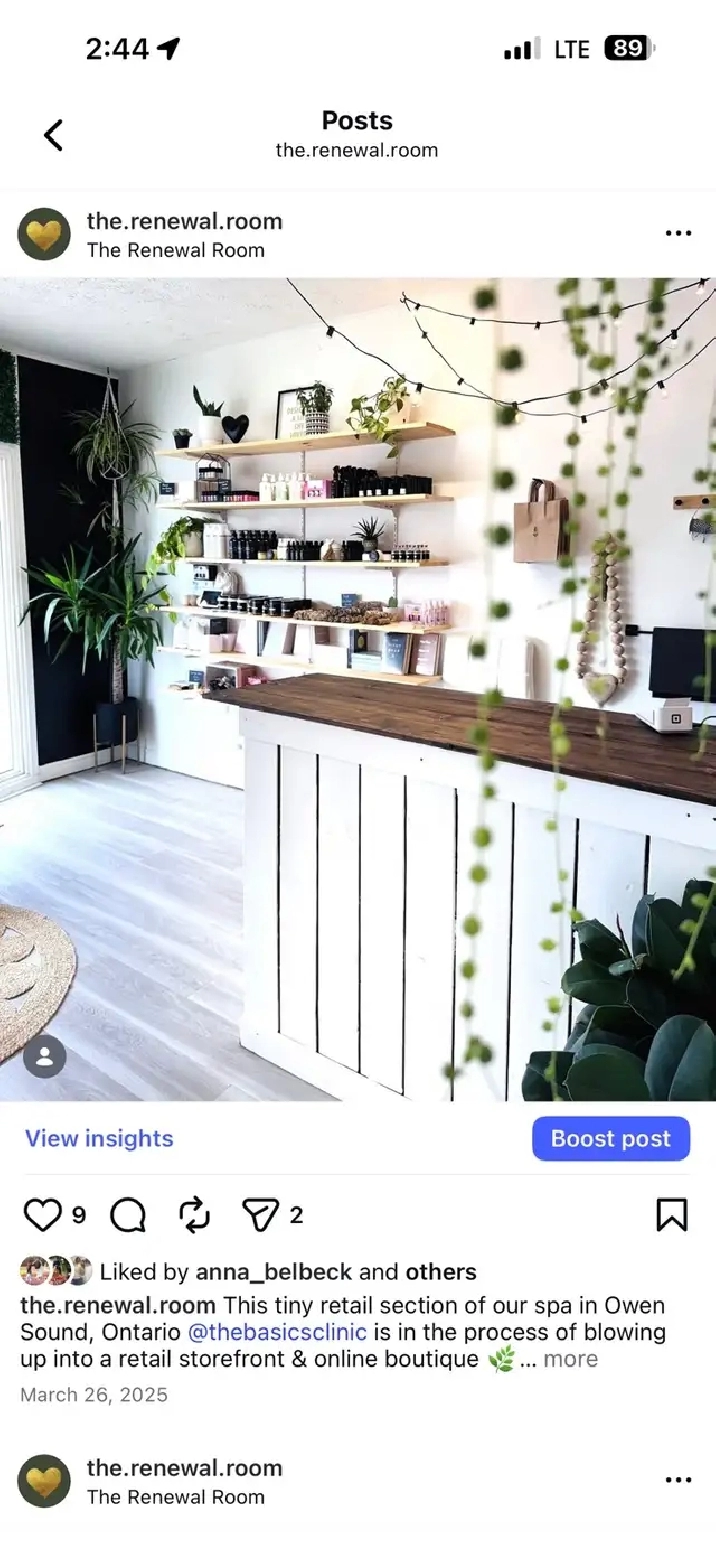The image size is (716, 1554).
Task: Go back from the Posts screen
Action: [x=54, y=135]
